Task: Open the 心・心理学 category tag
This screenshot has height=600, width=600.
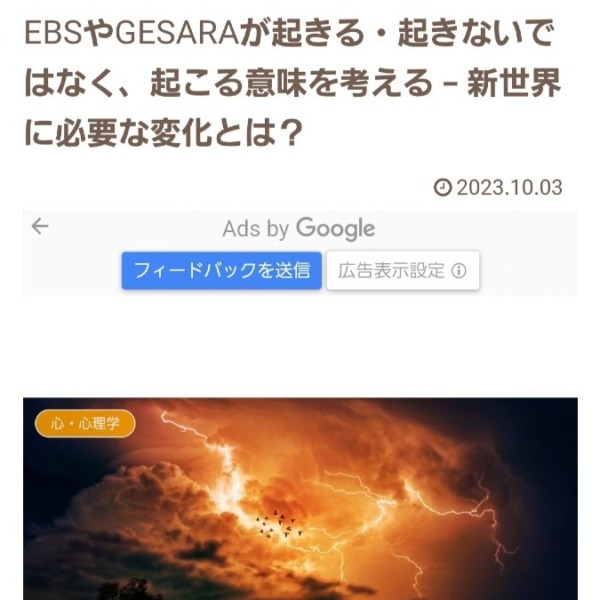Action: tap(85, 424)
